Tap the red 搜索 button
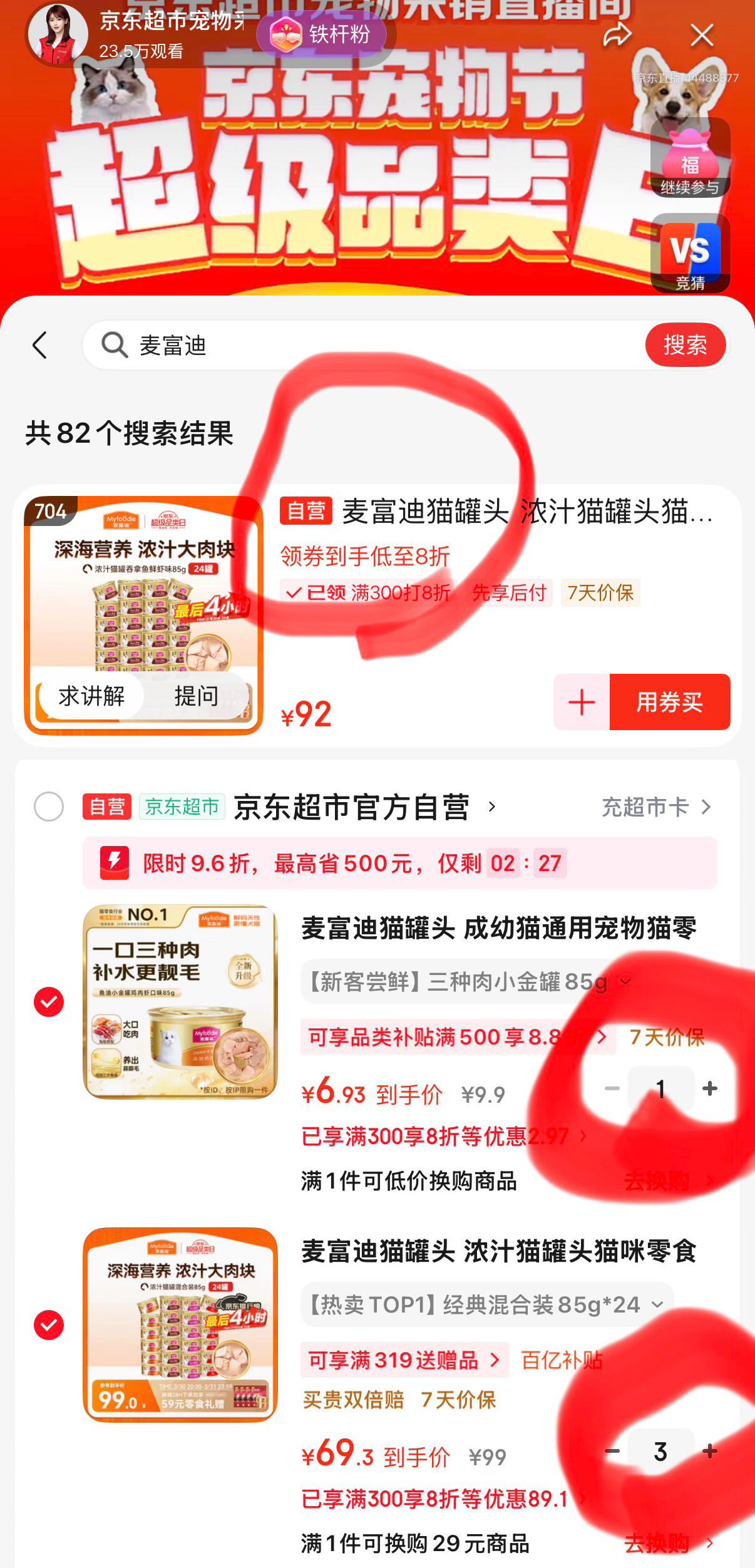This screenshot has width=755, height=1568. tap(685, 345)
